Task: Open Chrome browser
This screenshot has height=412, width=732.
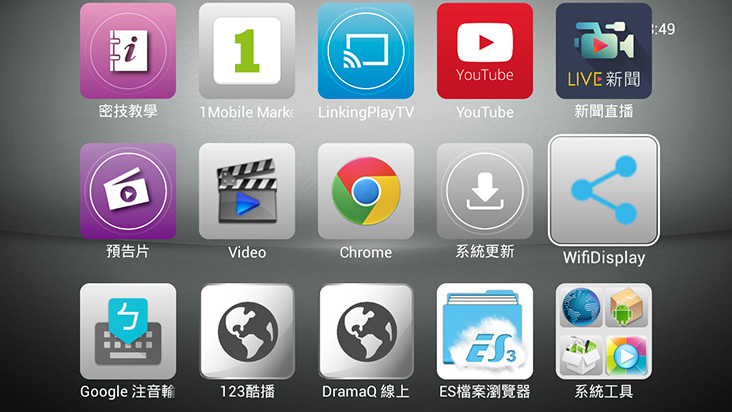Action: [366, 191]
